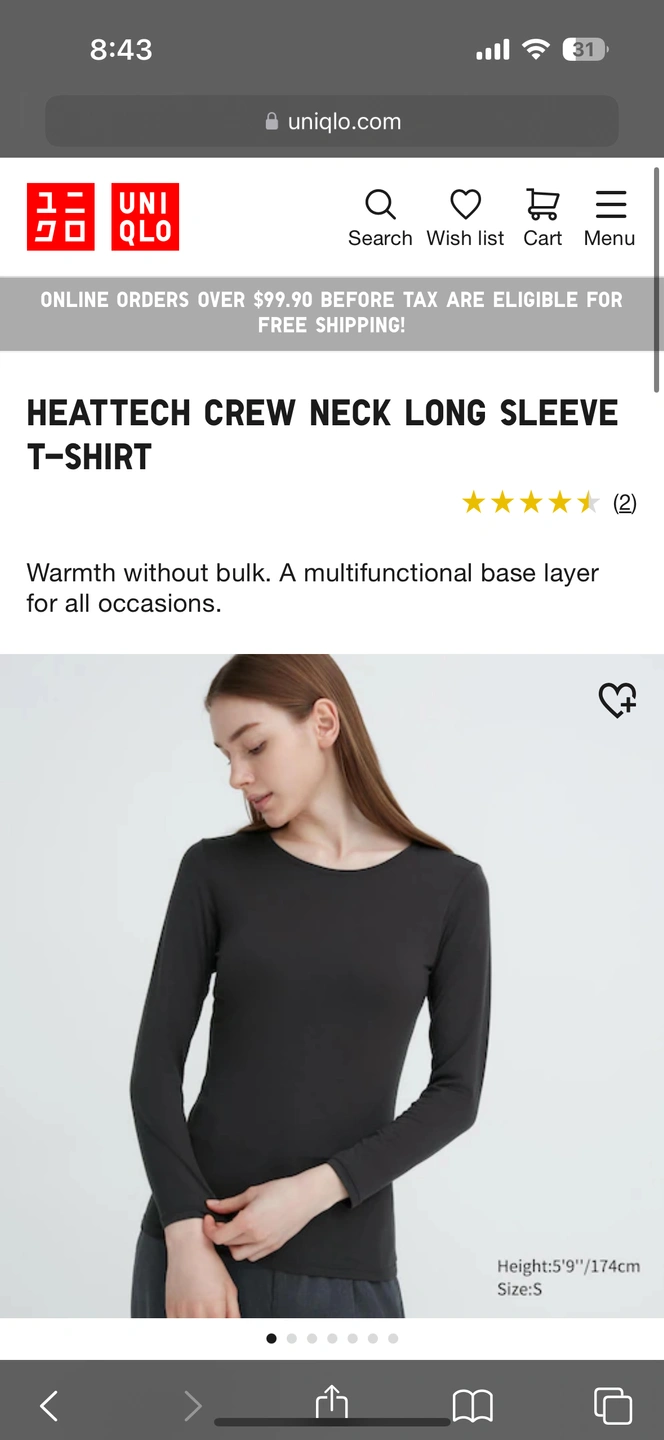Open the reviews count link (2)
The width and height of the screenshot is (664, 1440).
click(624, 502)
